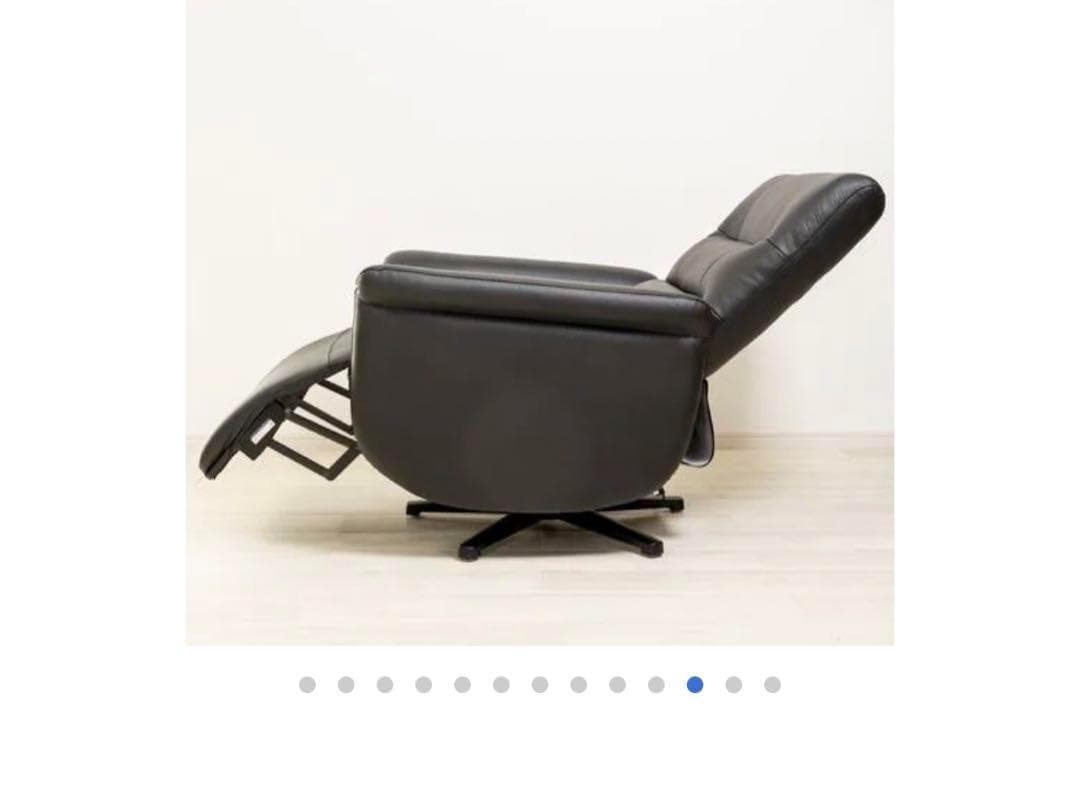
Task: Tap the dot right after the active blue dot
Action: click(x=734, y=685)
